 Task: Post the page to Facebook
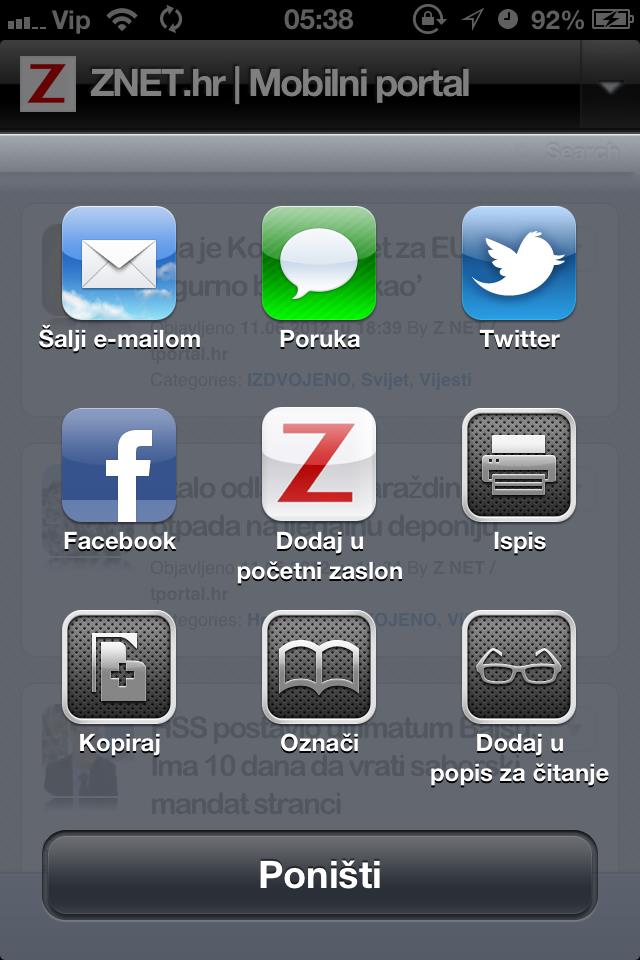click(x=119, y=465)
